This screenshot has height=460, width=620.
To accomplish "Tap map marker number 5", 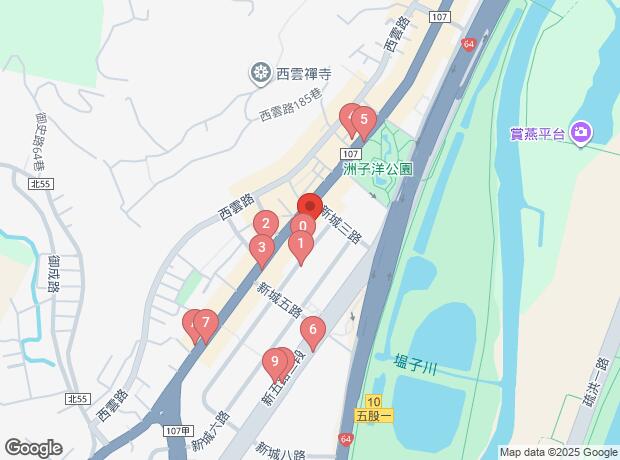I will coord(364,122).
